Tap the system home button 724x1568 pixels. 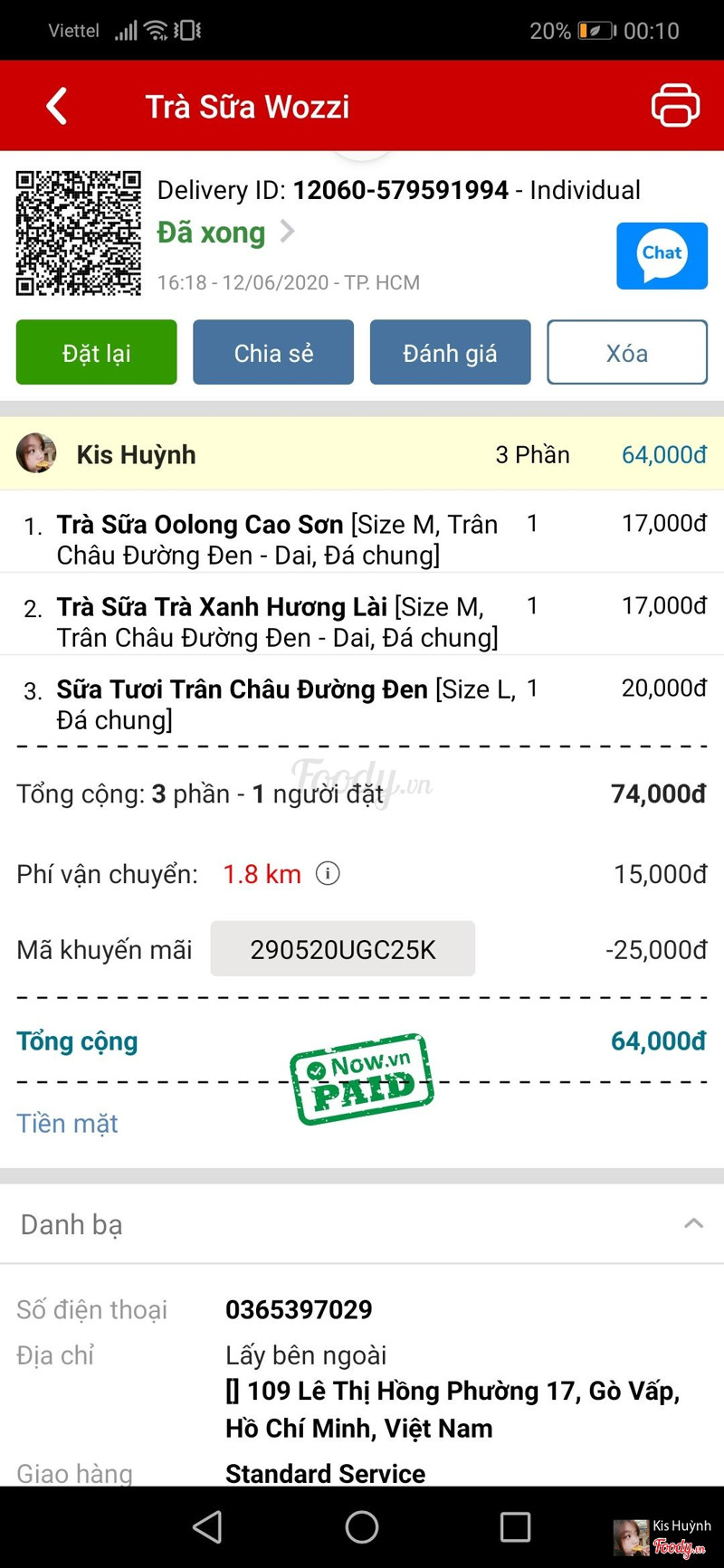coord(362,1526)
